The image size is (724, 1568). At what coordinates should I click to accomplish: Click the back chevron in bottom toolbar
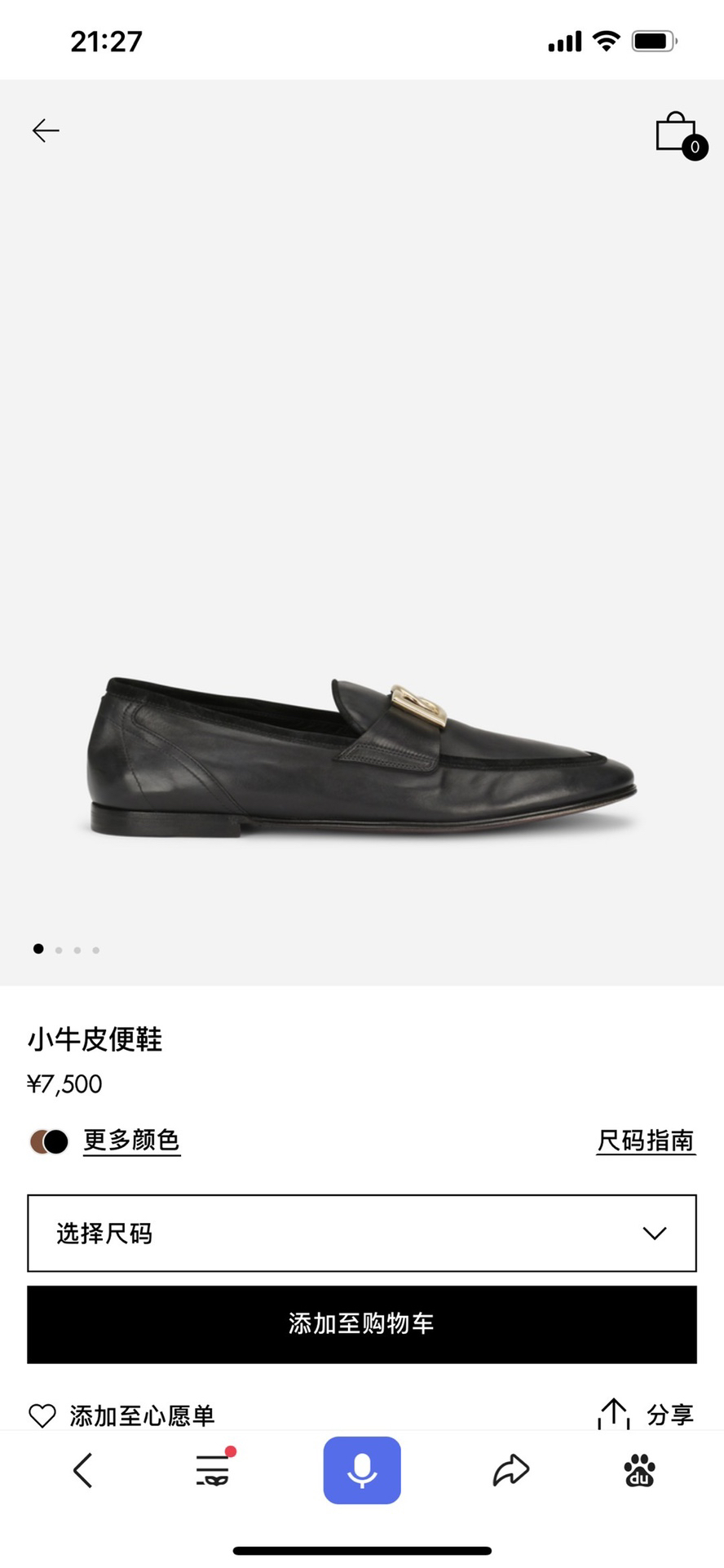click(81, 1469)
